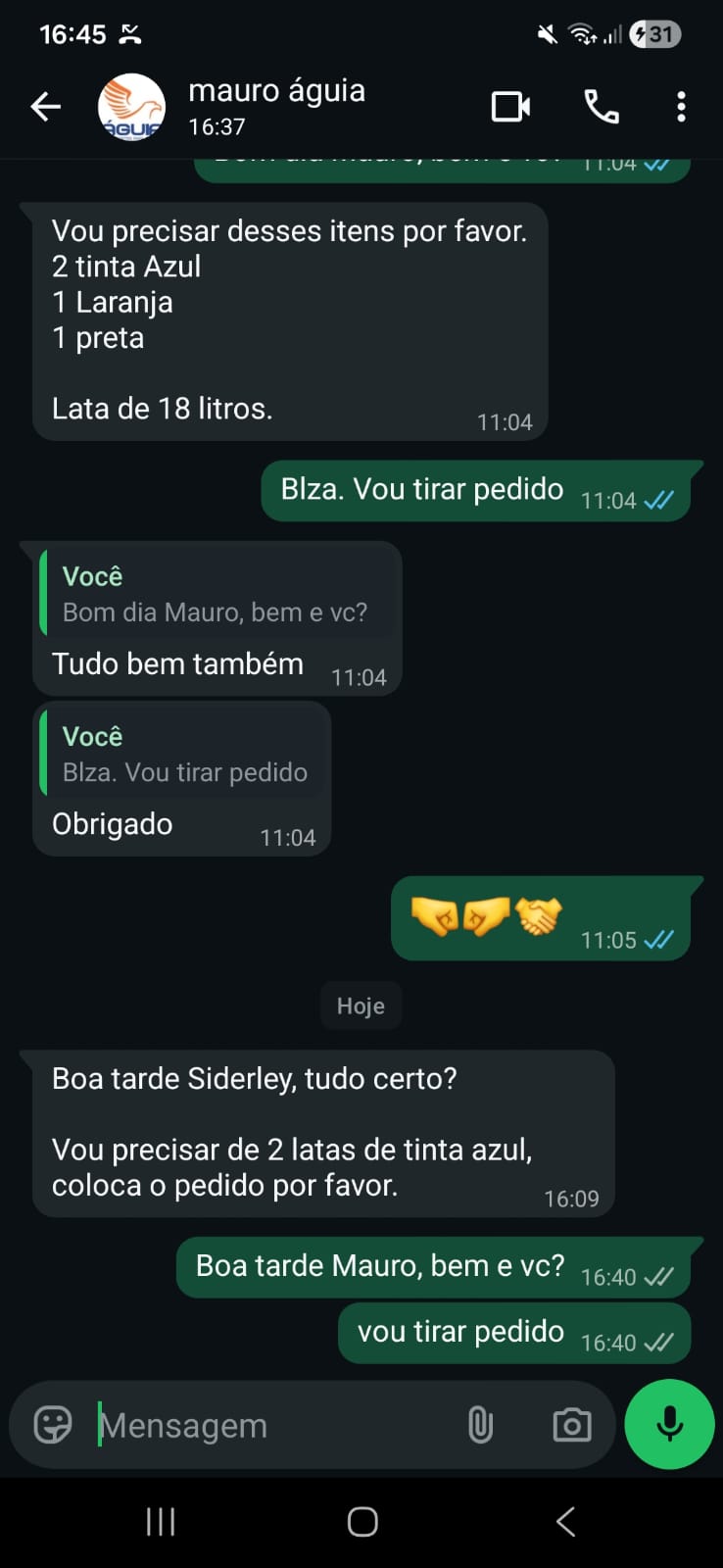Tap the attach paperclip icon
Screen dimensions: 723x1568
coord(480,1425)
